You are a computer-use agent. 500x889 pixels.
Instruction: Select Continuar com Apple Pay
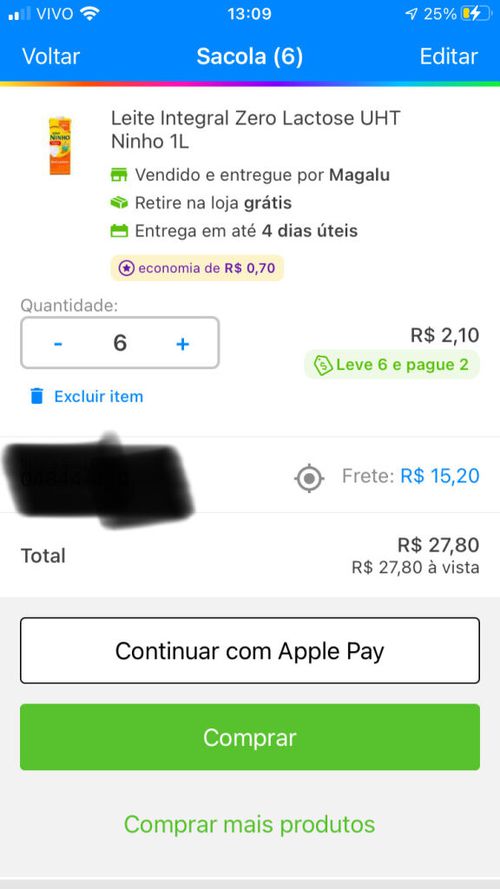(250, 651)
